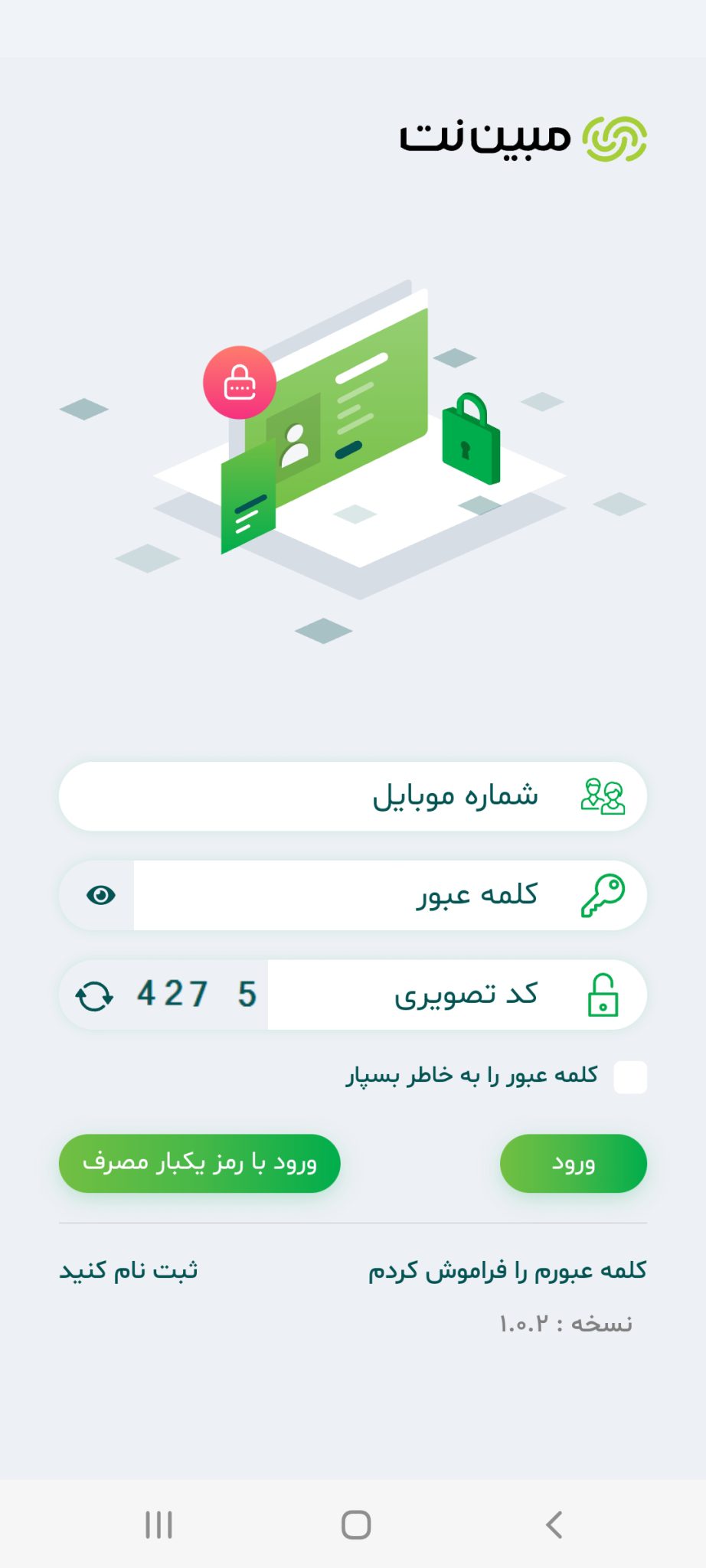Image resolution: width=706 pixels, height=1568 pixels.
Task: Open registration via ثبت نام کنید link
Action: click(128, 1271)
